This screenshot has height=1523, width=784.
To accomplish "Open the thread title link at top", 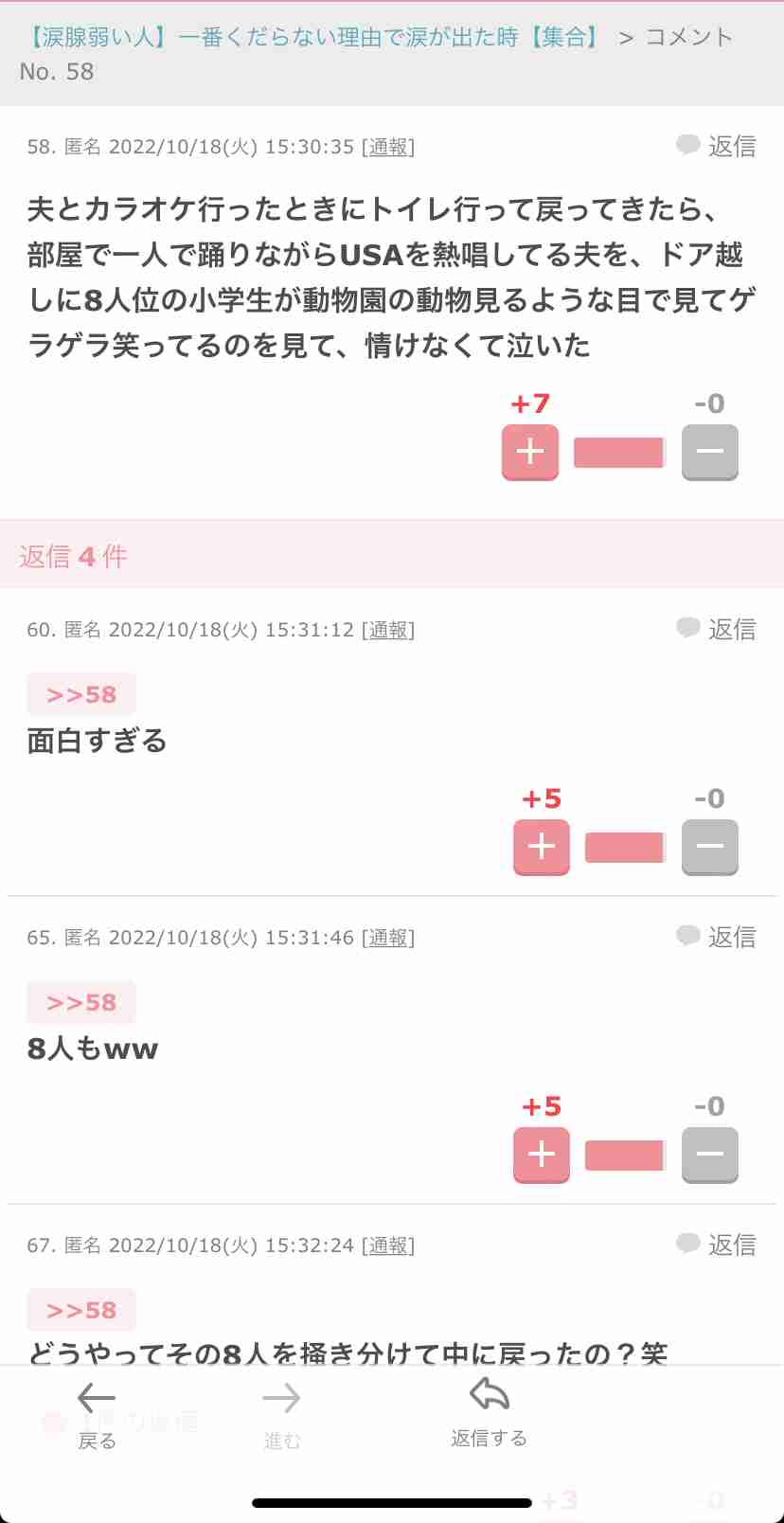I will point(314,37).
